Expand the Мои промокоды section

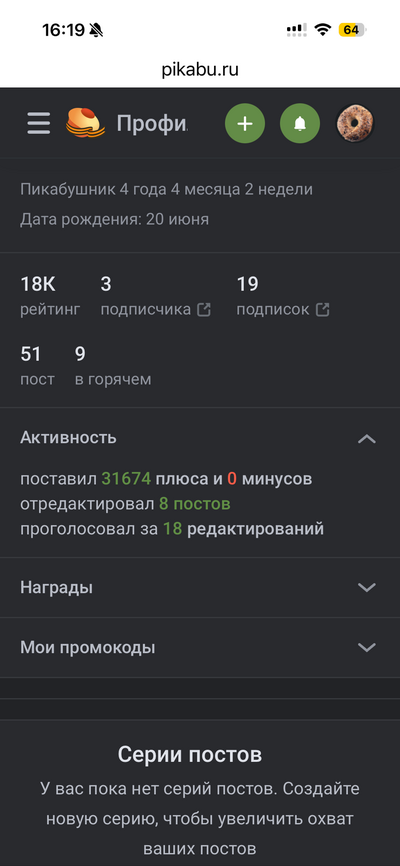tap(200, 647)
